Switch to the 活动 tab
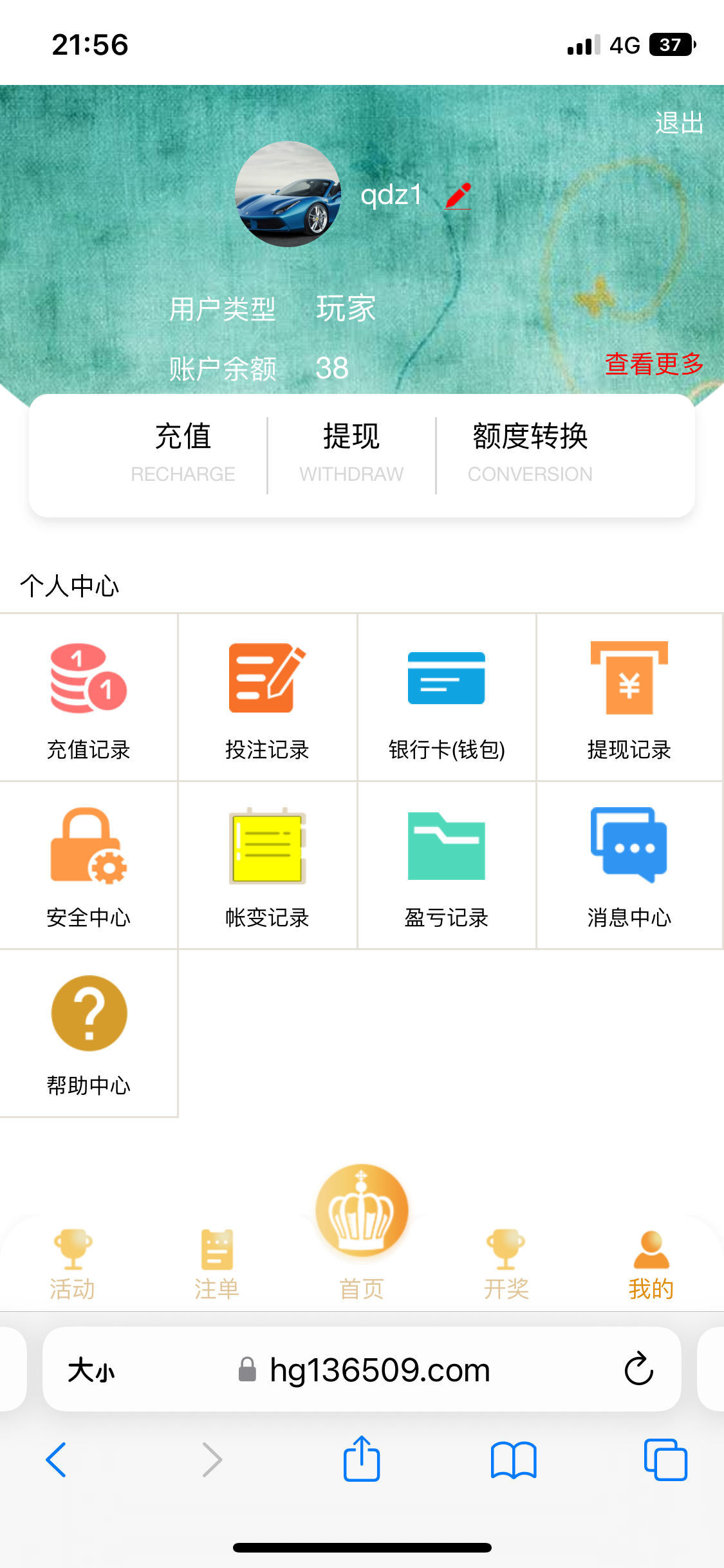Image resolution: width=724 pixels, height=1568 pixels. [73, 1264]
